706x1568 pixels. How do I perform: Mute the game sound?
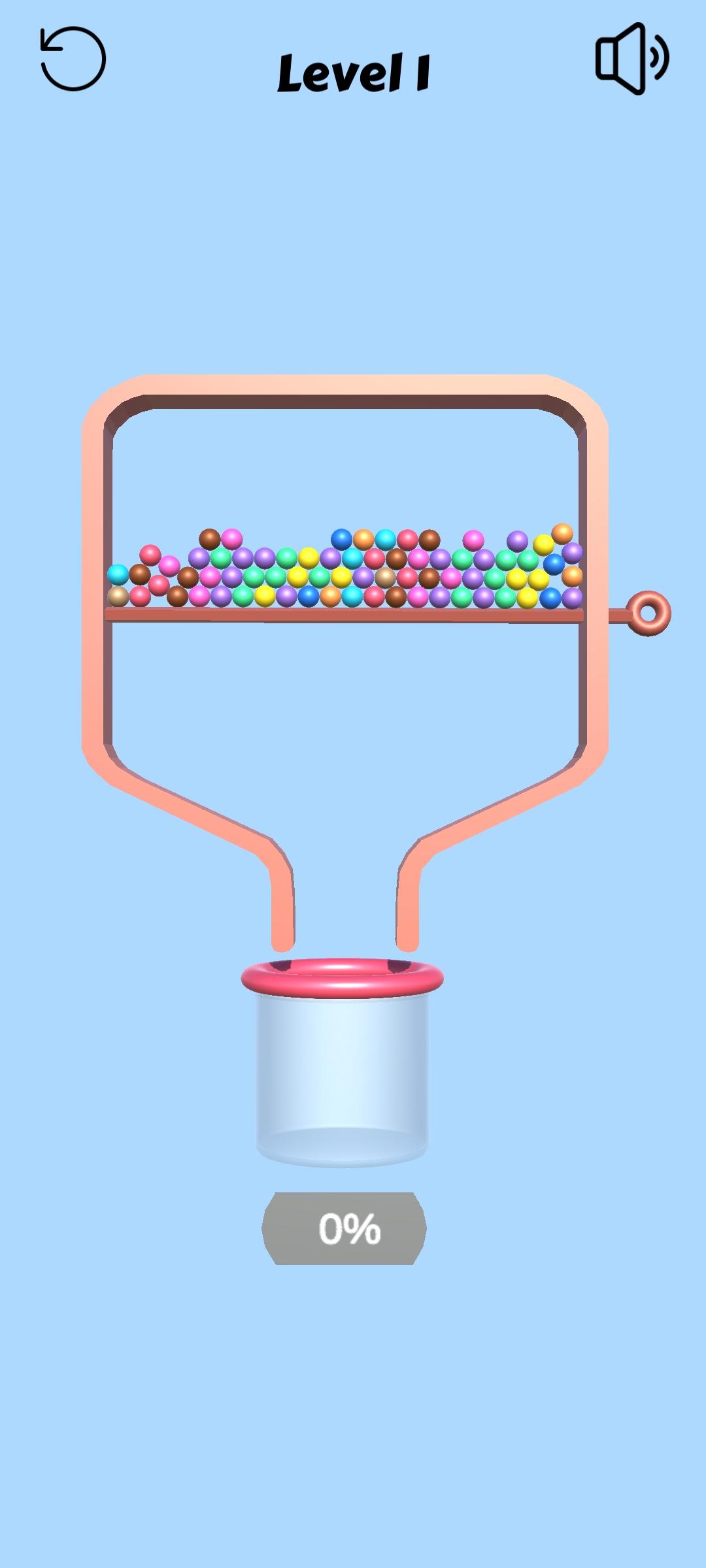[x=632, y=59]
